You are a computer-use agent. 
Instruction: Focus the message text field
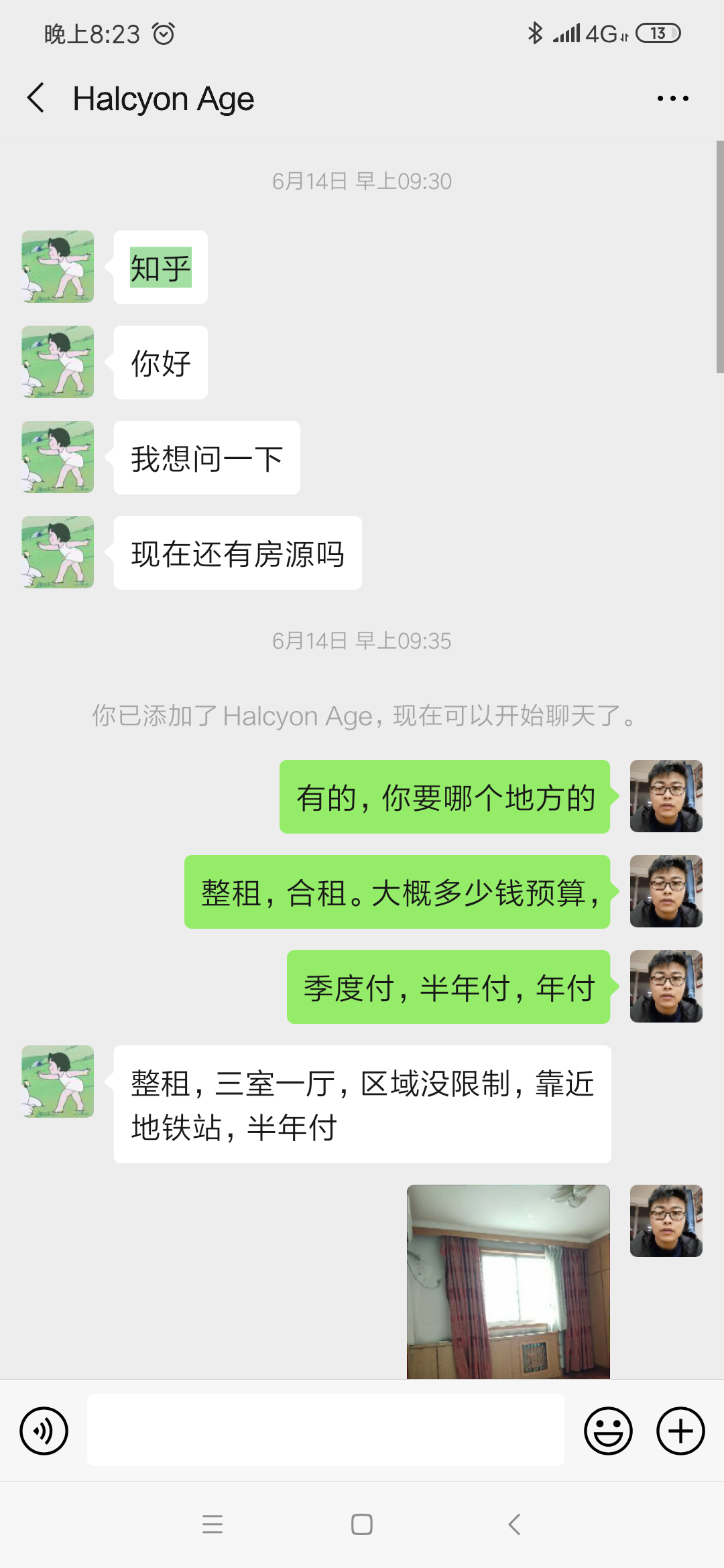click(325, 1430)
